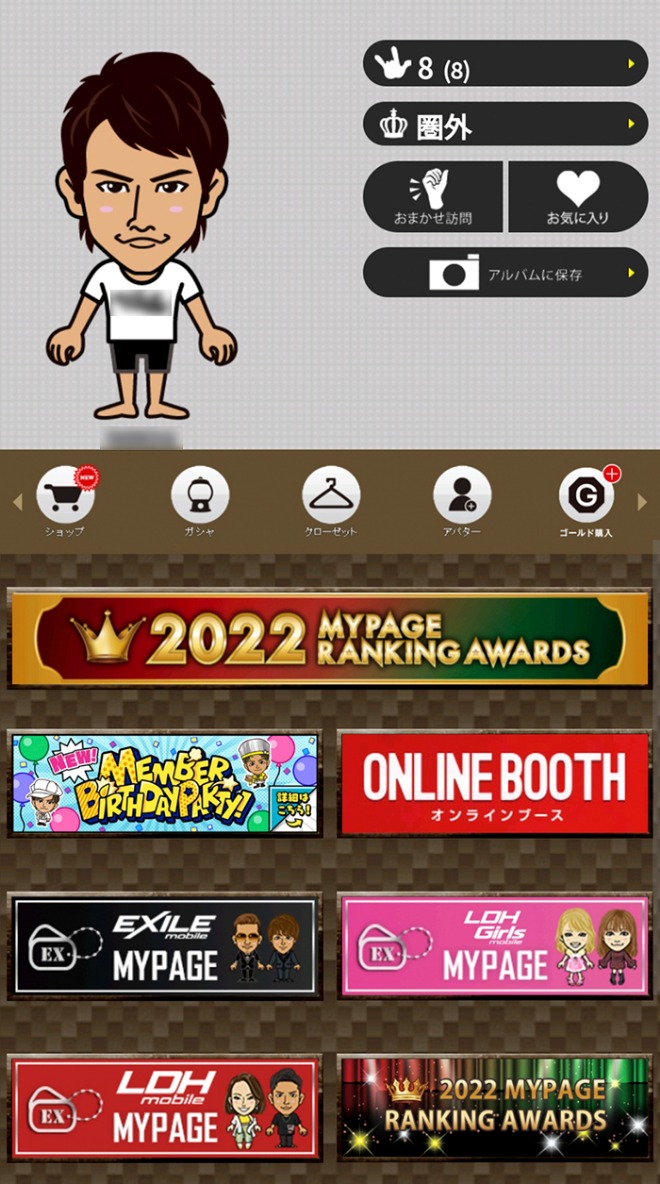The image size is (660, 1184).
Task: Tap ゴールド購入 to buy gold
Action: pos(587,501)
